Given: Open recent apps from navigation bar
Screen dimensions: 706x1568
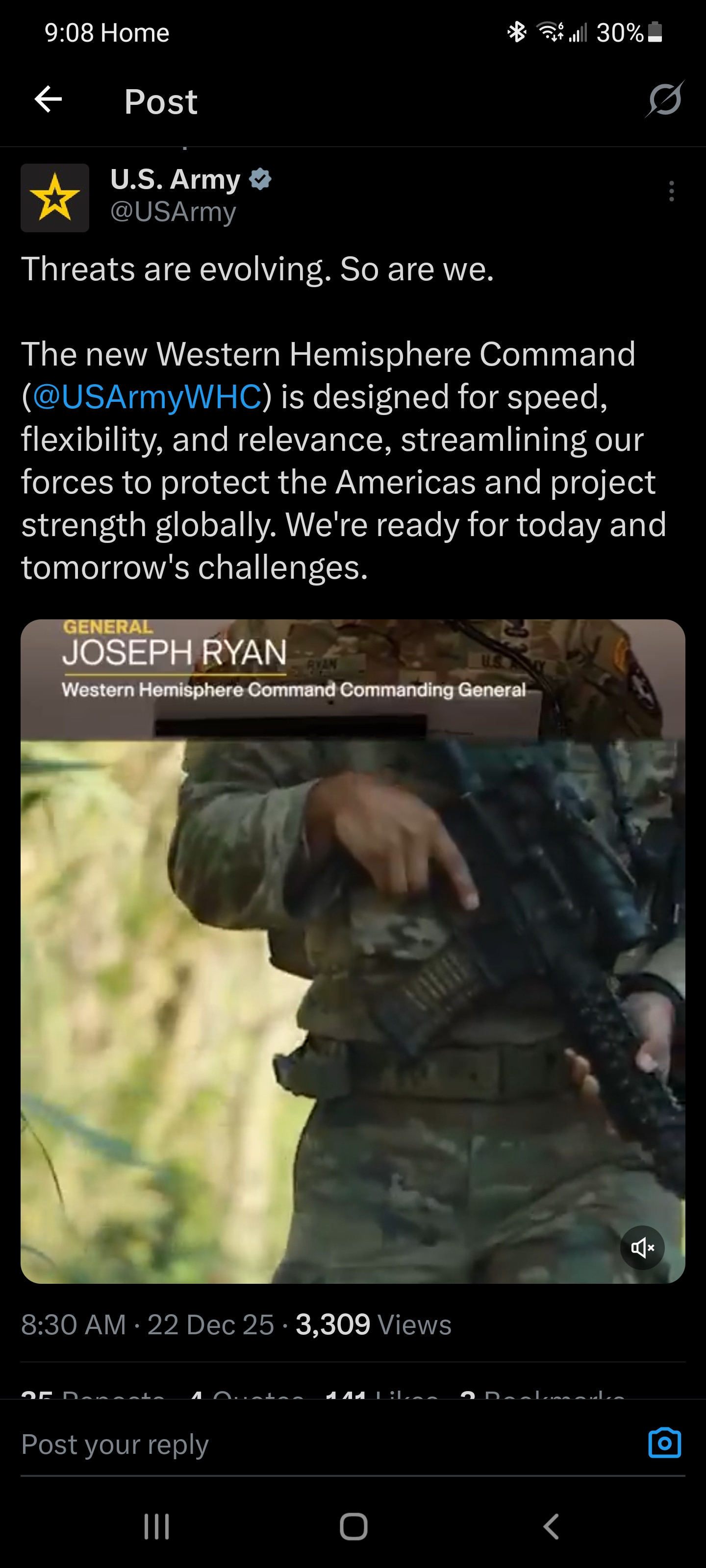Looking at the screenshot, I should pyautogui.click(x=156, y=1527).
